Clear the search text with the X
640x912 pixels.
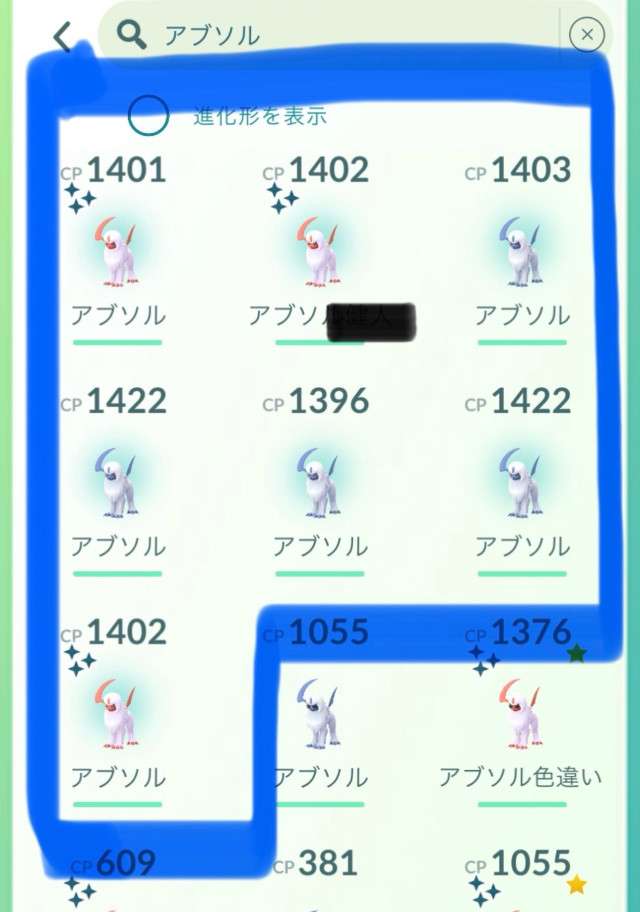pyautogui.click(x=587, y=36)
